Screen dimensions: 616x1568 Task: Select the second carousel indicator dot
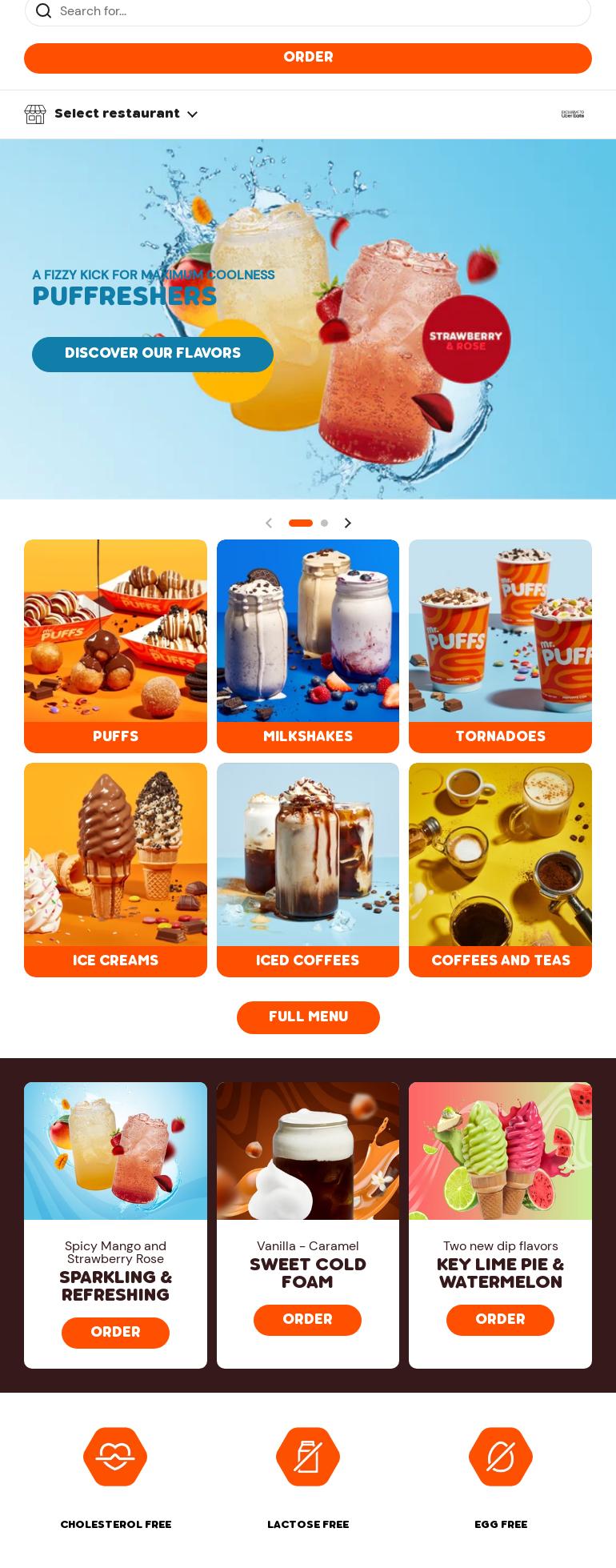324,523
